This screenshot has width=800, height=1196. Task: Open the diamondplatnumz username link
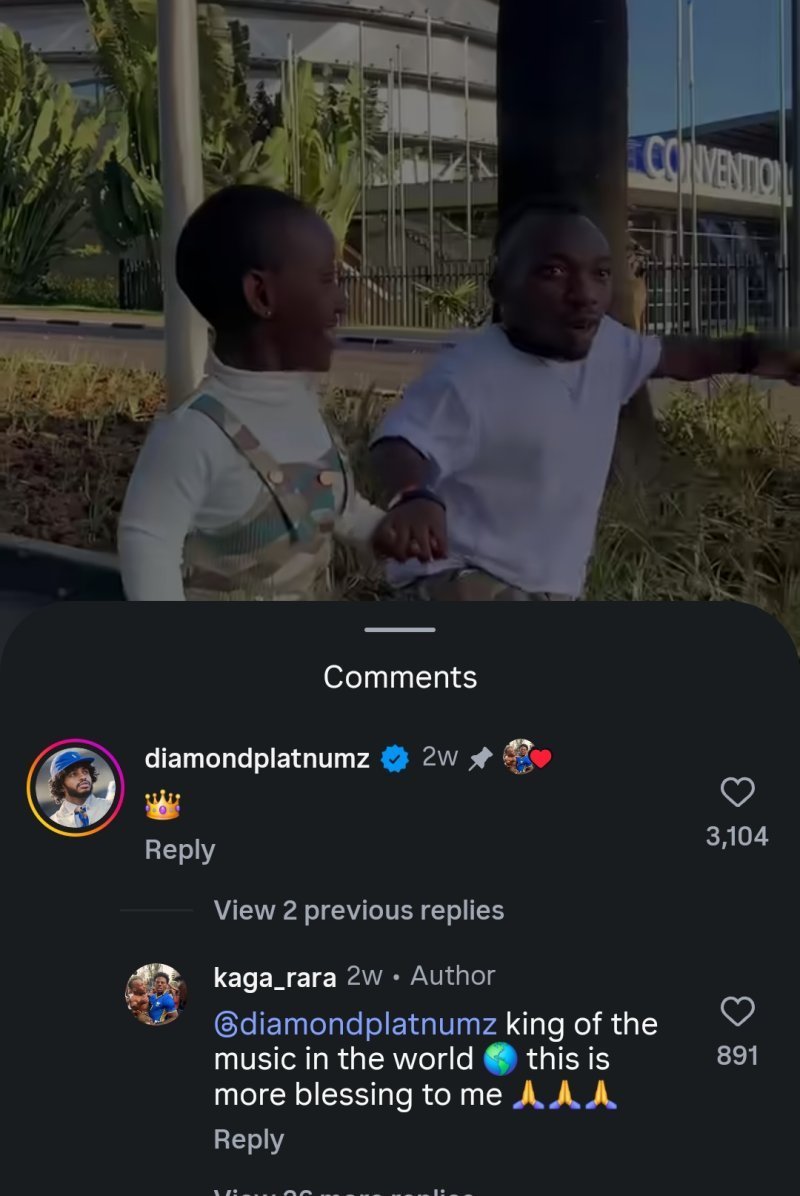(257, 759)
